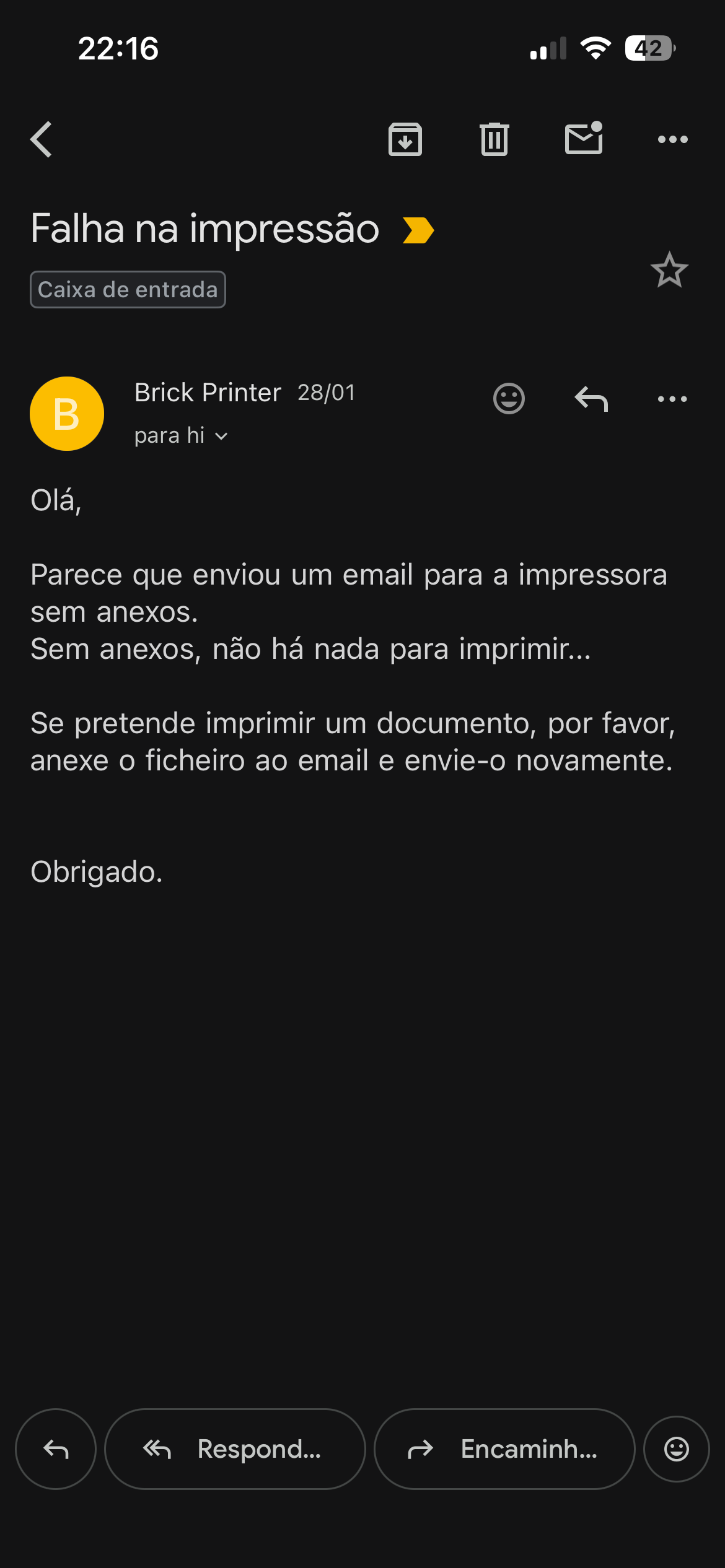Tap the round reply button at bottom
The image size is (725, 1568).
coord(56,1449)
